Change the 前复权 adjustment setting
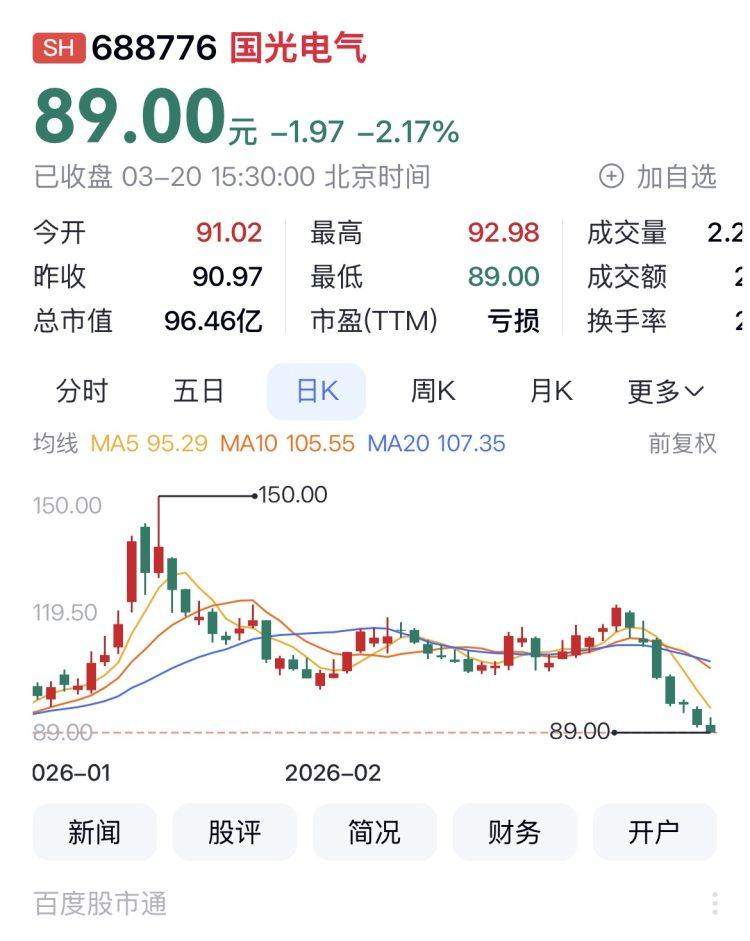Screen dimensions: 750x941 pyautogui.click(x=683, y=443)
